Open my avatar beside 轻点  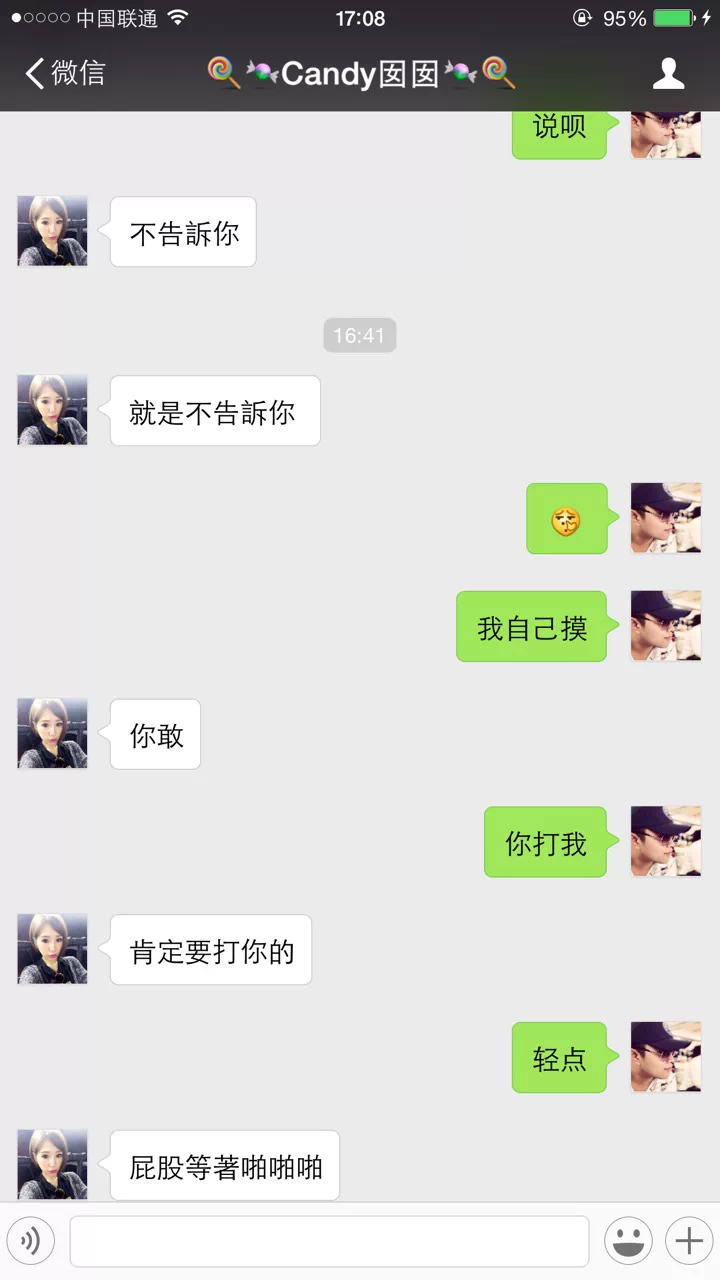pos(665,1057)
